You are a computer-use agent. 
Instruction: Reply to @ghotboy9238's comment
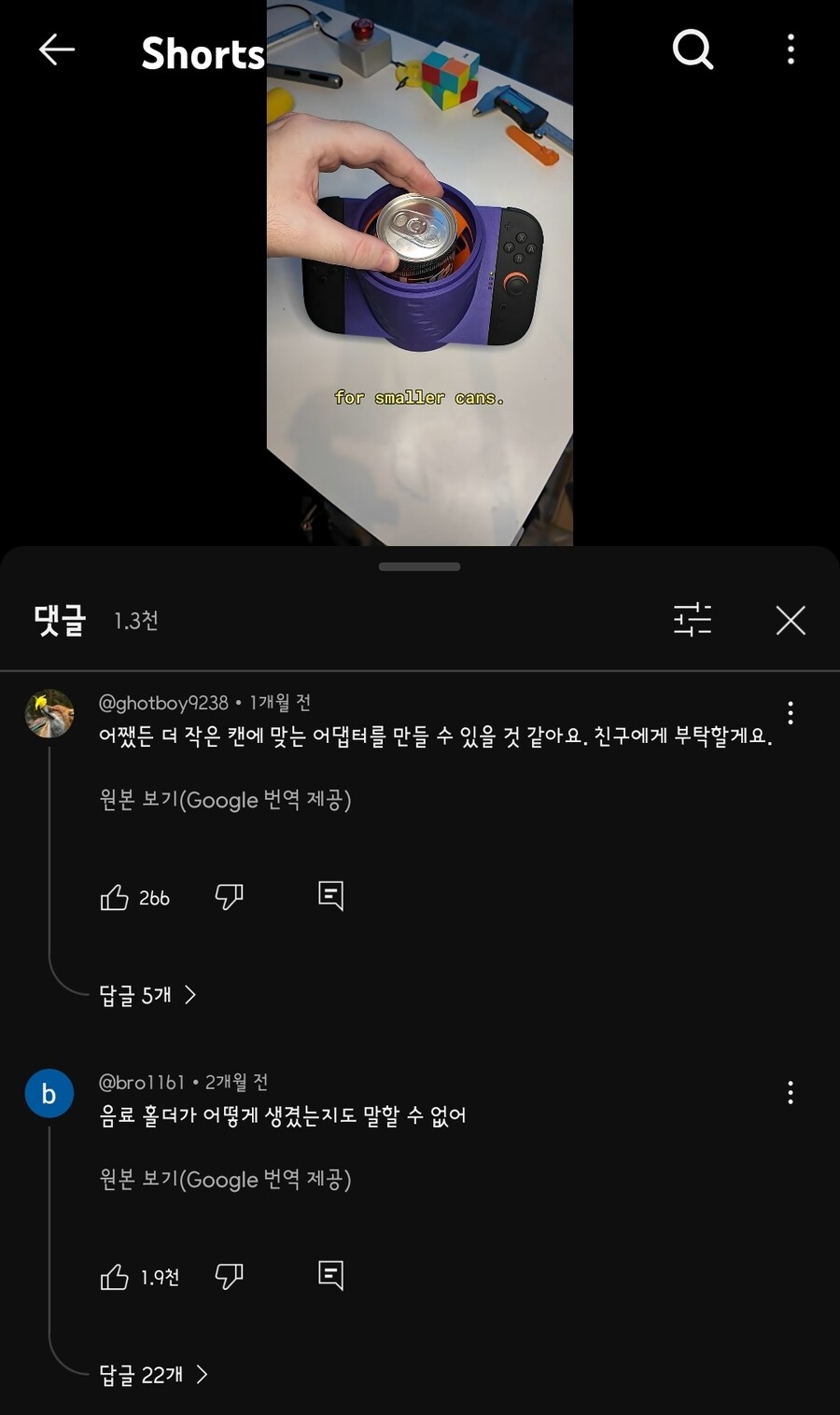click(x=330, y=896)
